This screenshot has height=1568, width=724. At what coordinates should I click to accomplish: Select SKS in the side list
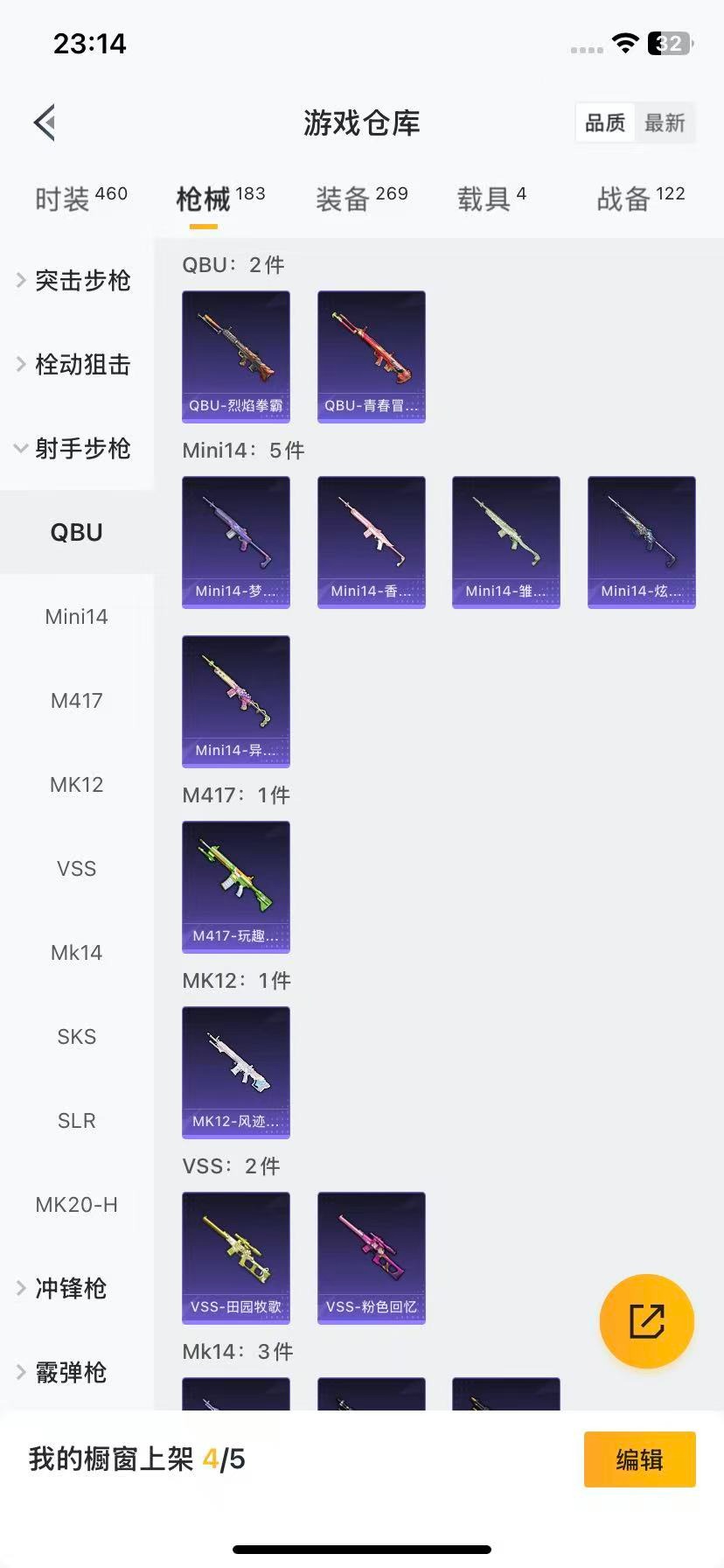coord(77,1036)
